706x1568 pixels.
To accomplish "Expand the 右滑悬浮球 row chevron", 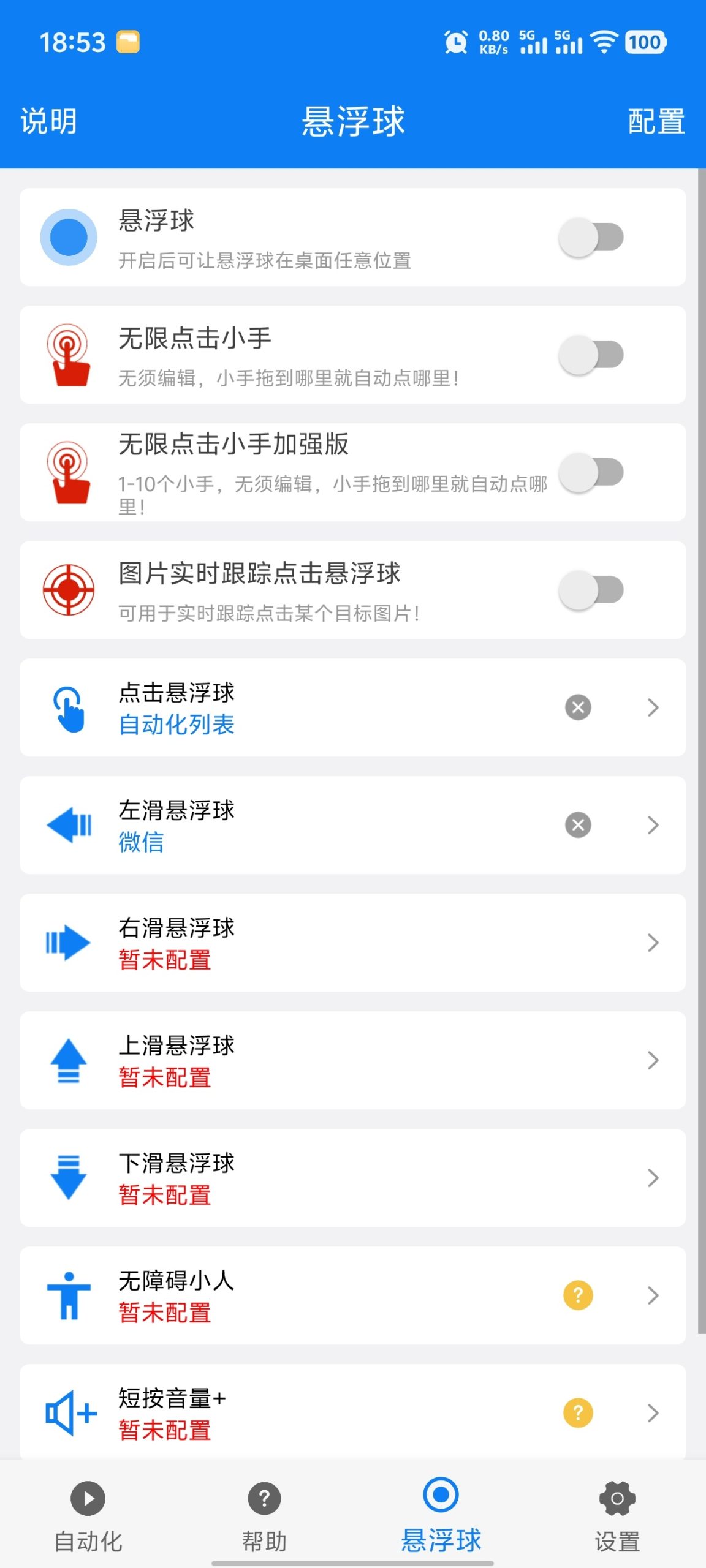I will coord(652,943).
